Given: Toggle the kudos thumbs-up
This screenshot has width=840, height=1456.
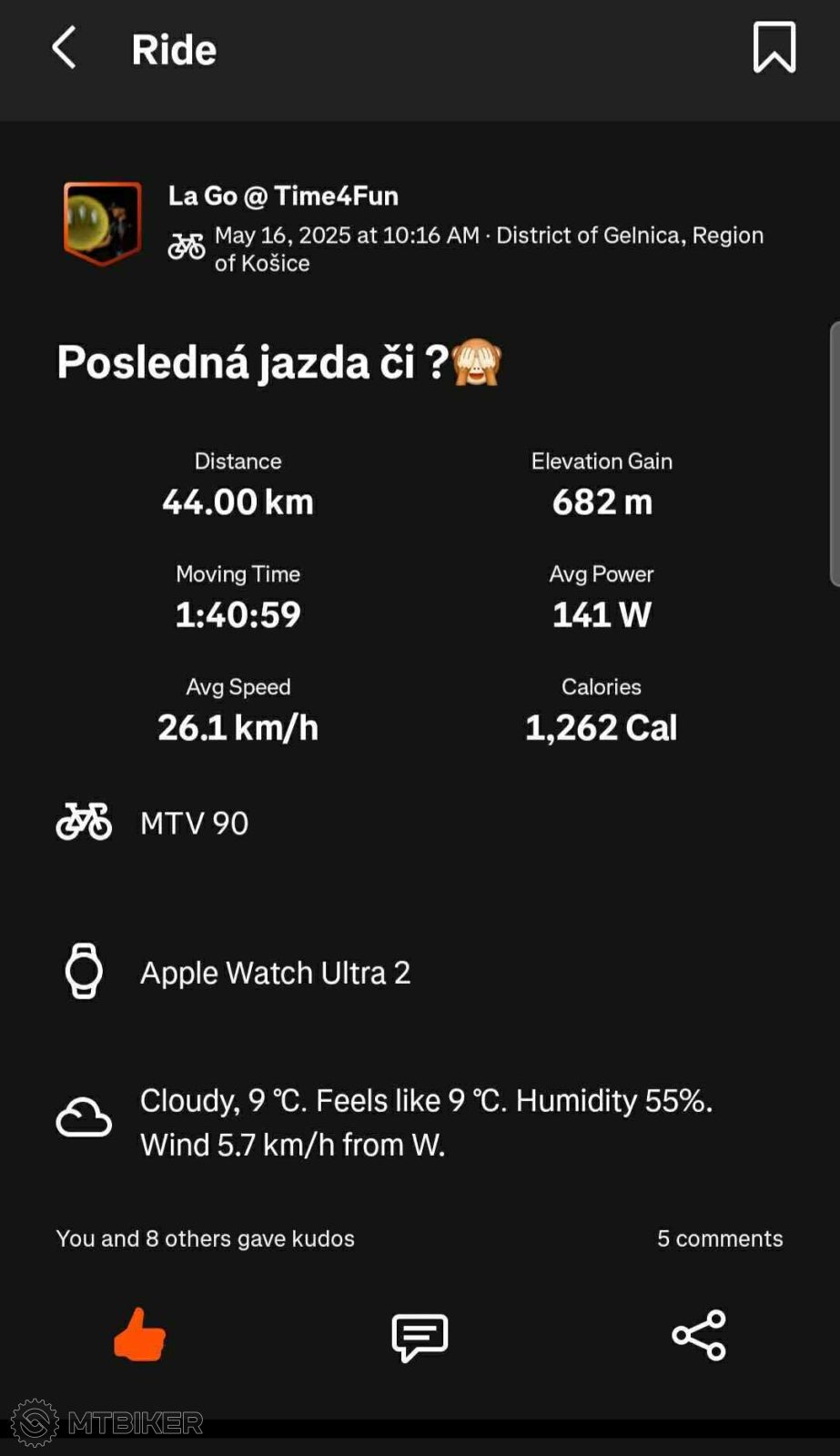Looking at the screenshot, I should click(140, 1335).
